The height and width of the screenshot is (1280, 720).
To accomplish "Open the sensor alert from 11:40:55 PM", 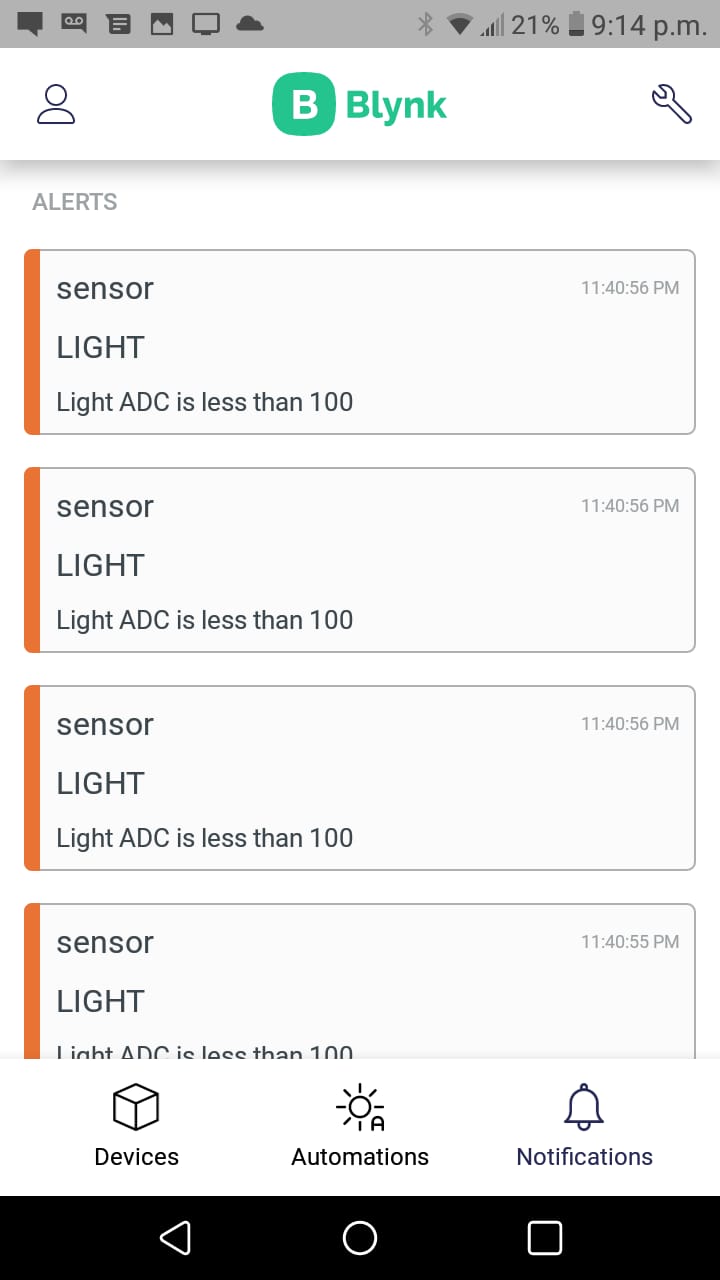I will point(359,981).
